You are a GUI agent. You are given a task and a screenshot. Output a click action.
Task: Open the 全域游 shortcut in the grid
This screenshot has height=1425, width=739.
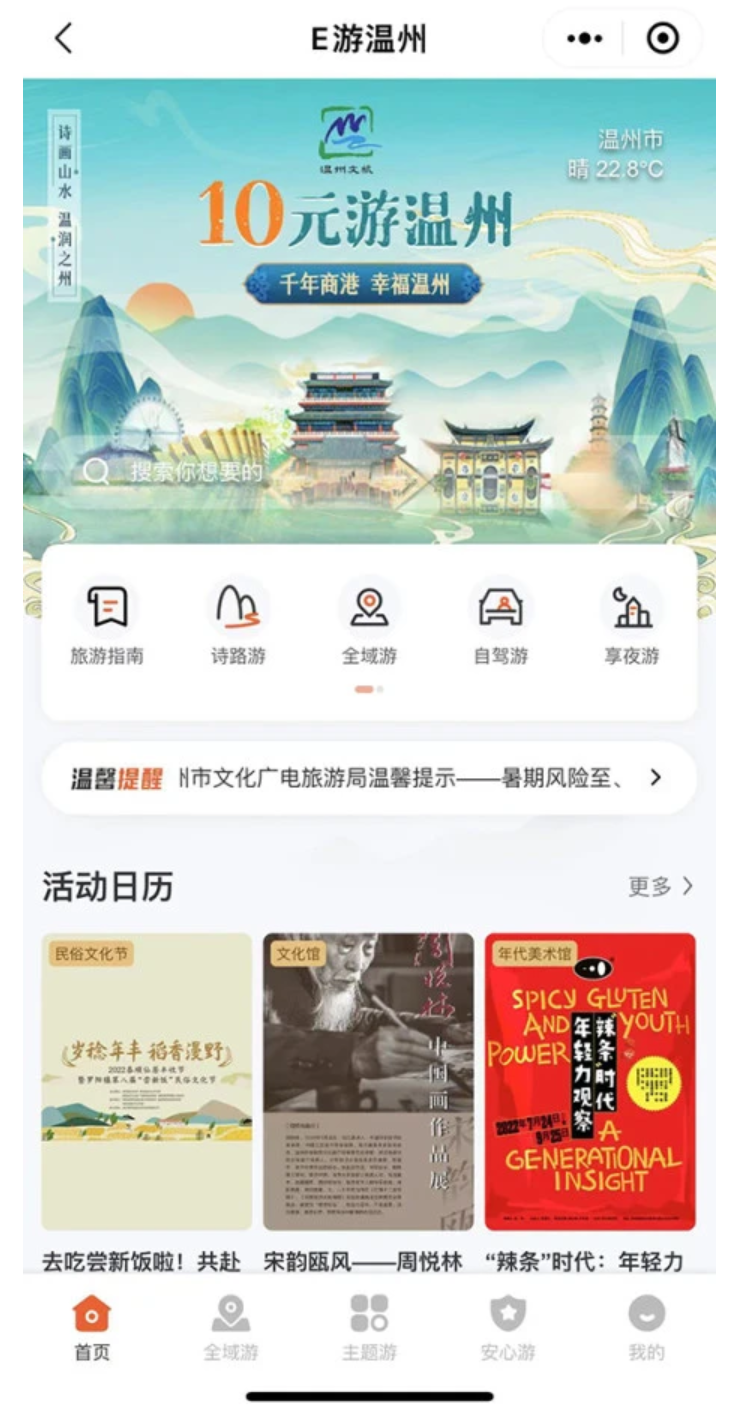(x=369, y=624)
